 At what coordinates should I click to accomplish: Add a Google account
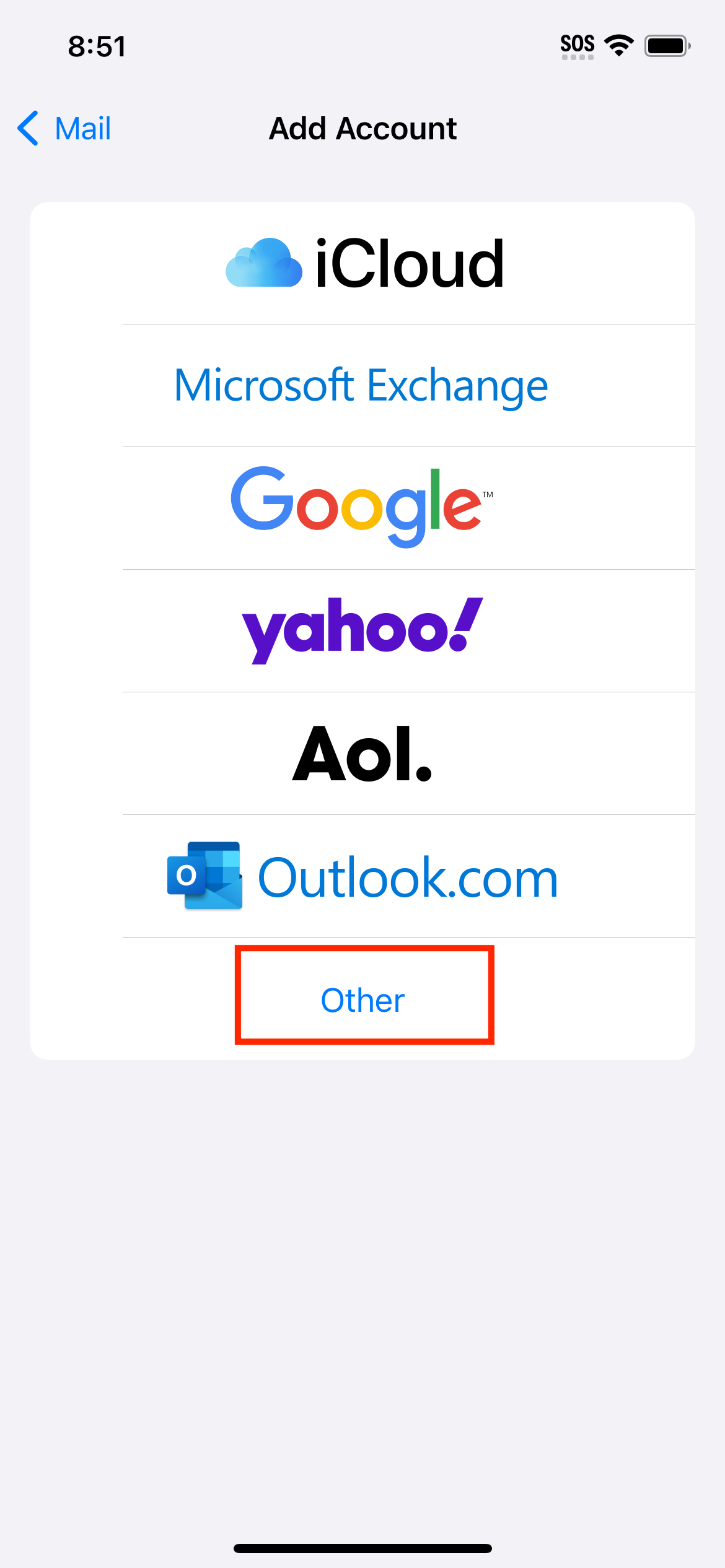click(362, 508)
